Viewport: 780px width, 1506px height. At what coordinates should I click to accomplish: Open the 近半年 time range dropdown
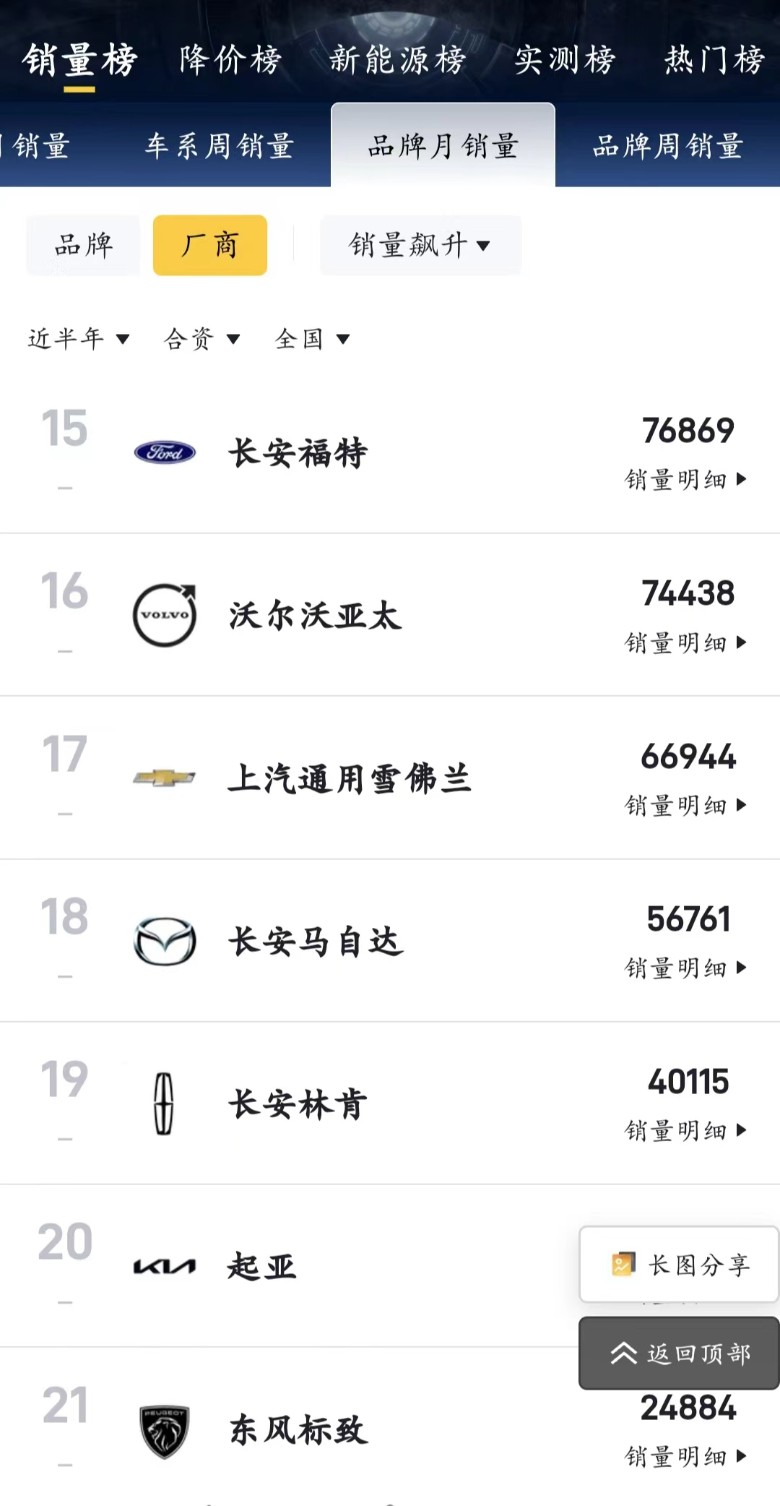(x=78, y=339)
